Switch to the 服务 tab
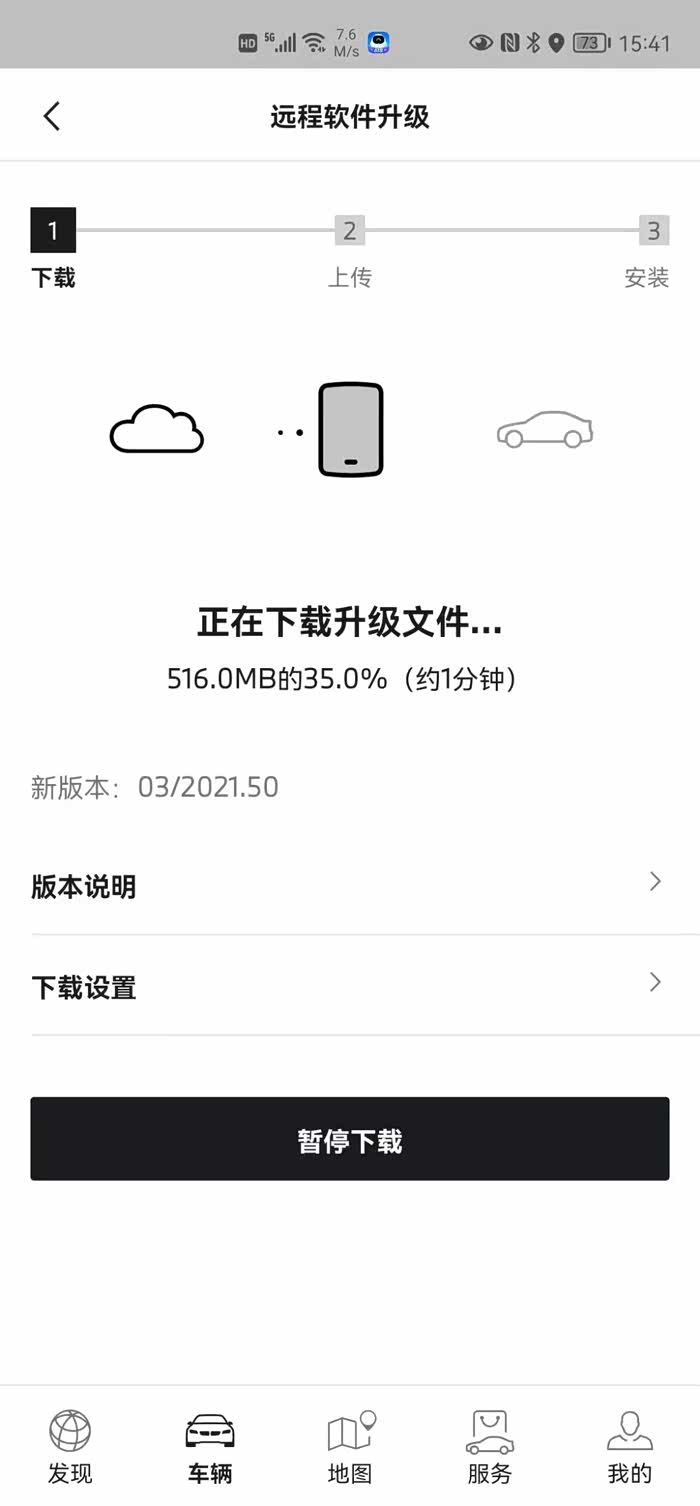Screen dimensions: 700x1506 tap(490, 1446)
